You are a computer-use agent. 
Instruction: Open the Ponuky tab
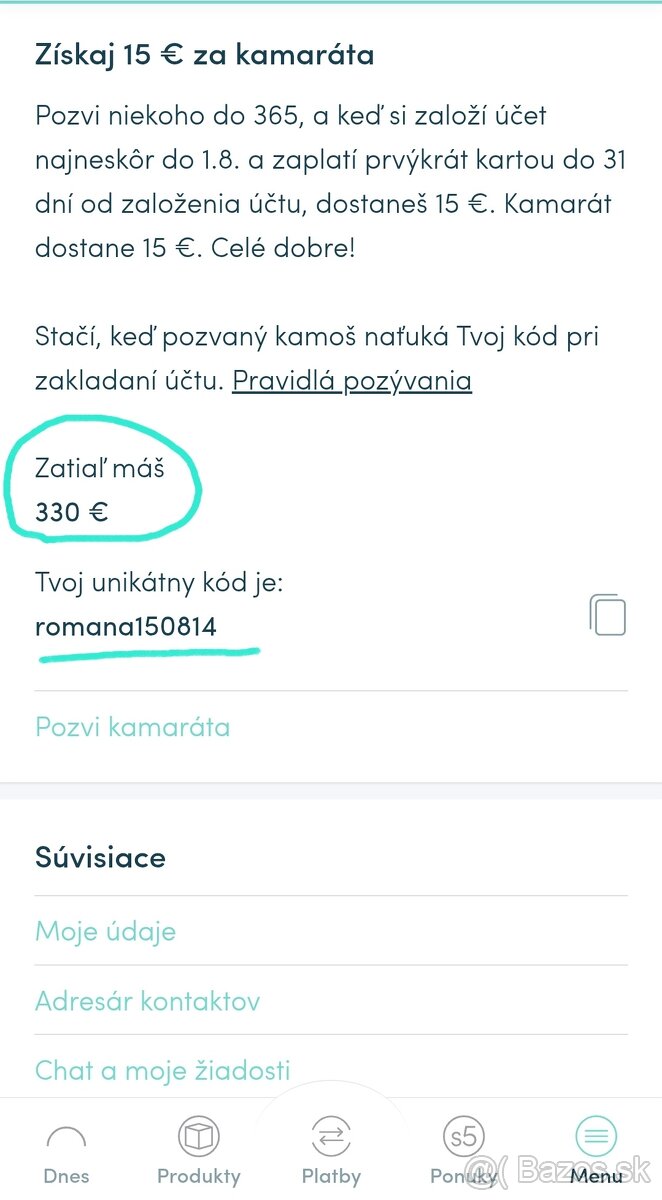click(x=463, y=1152)
